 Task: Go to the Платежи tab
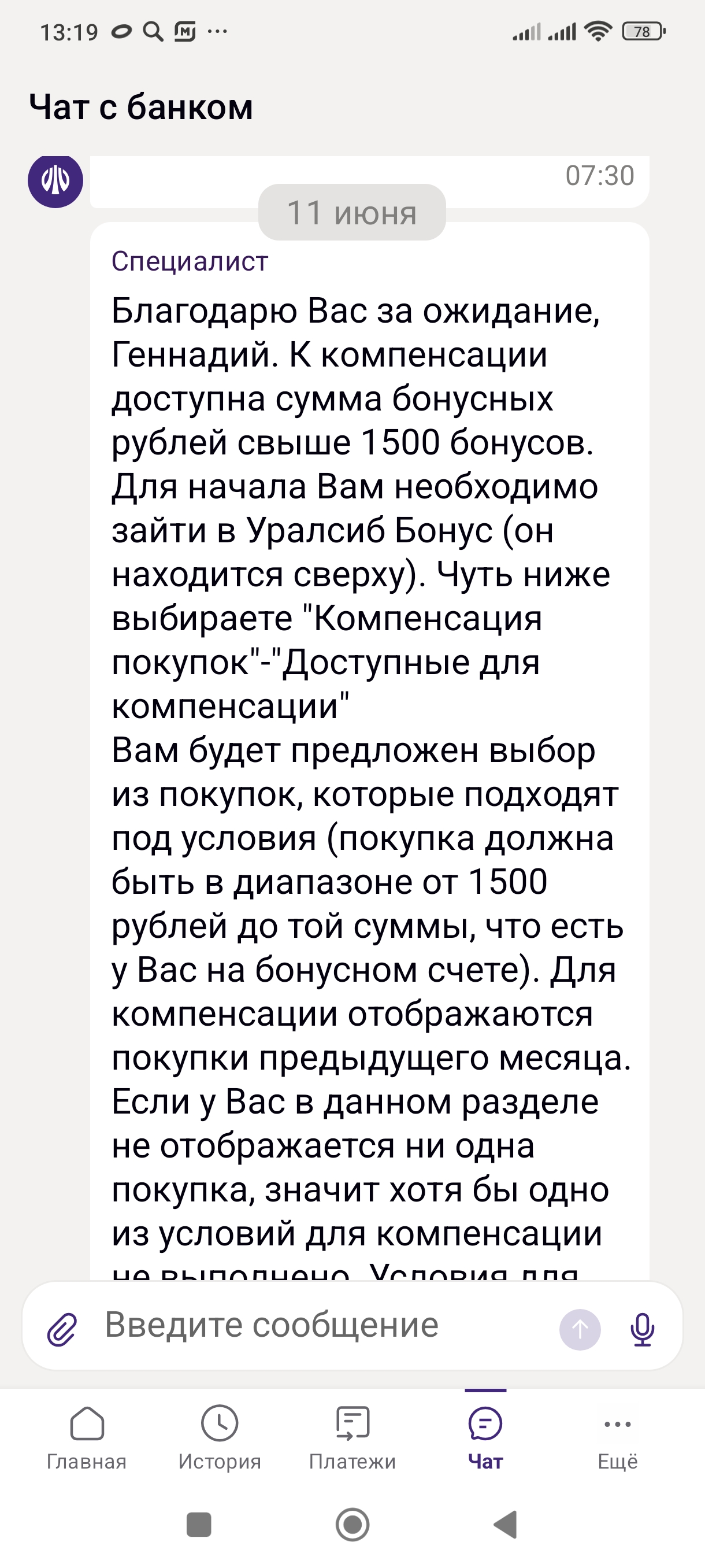click(352, 1439)
